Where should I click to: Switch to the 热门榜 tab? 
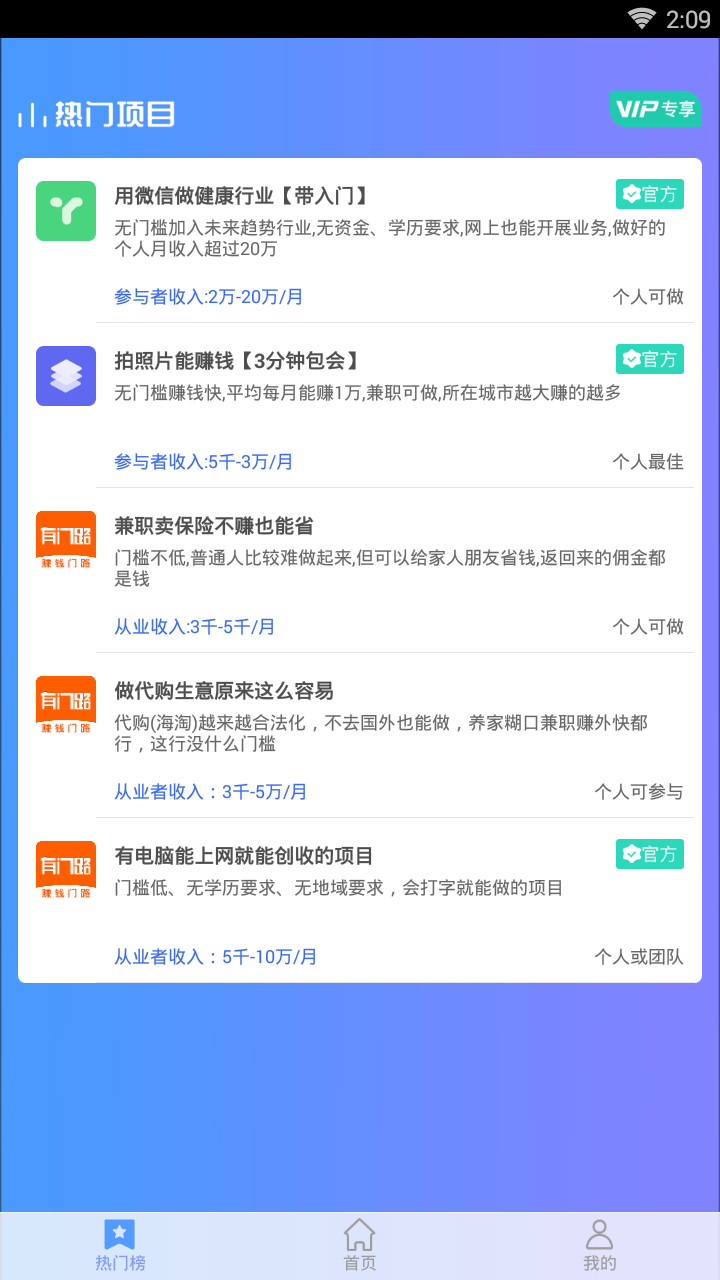120,1245
